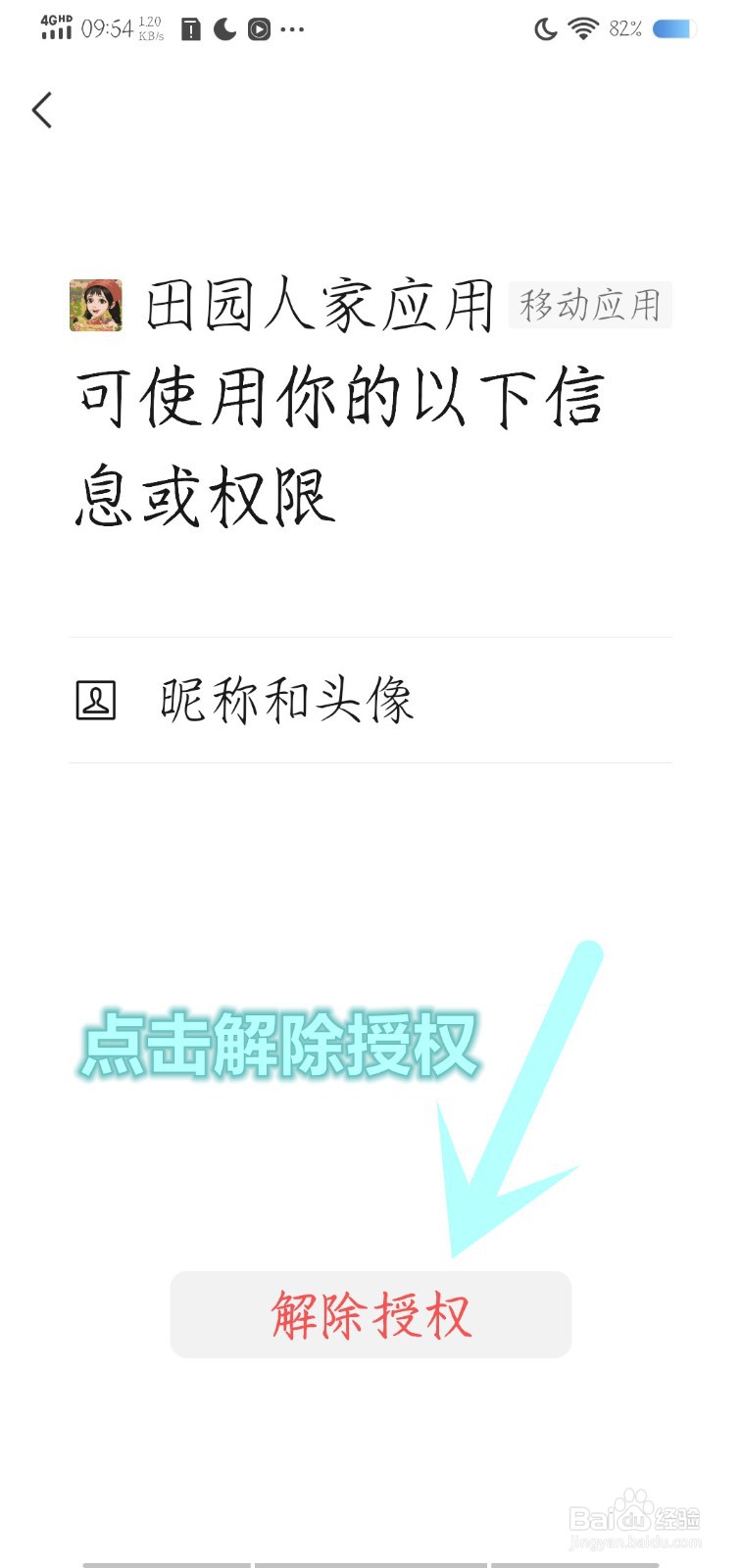Tap the play-circle notification icon in status bar
Viewport: 742px width, 1568px height.
coord(258,29)
